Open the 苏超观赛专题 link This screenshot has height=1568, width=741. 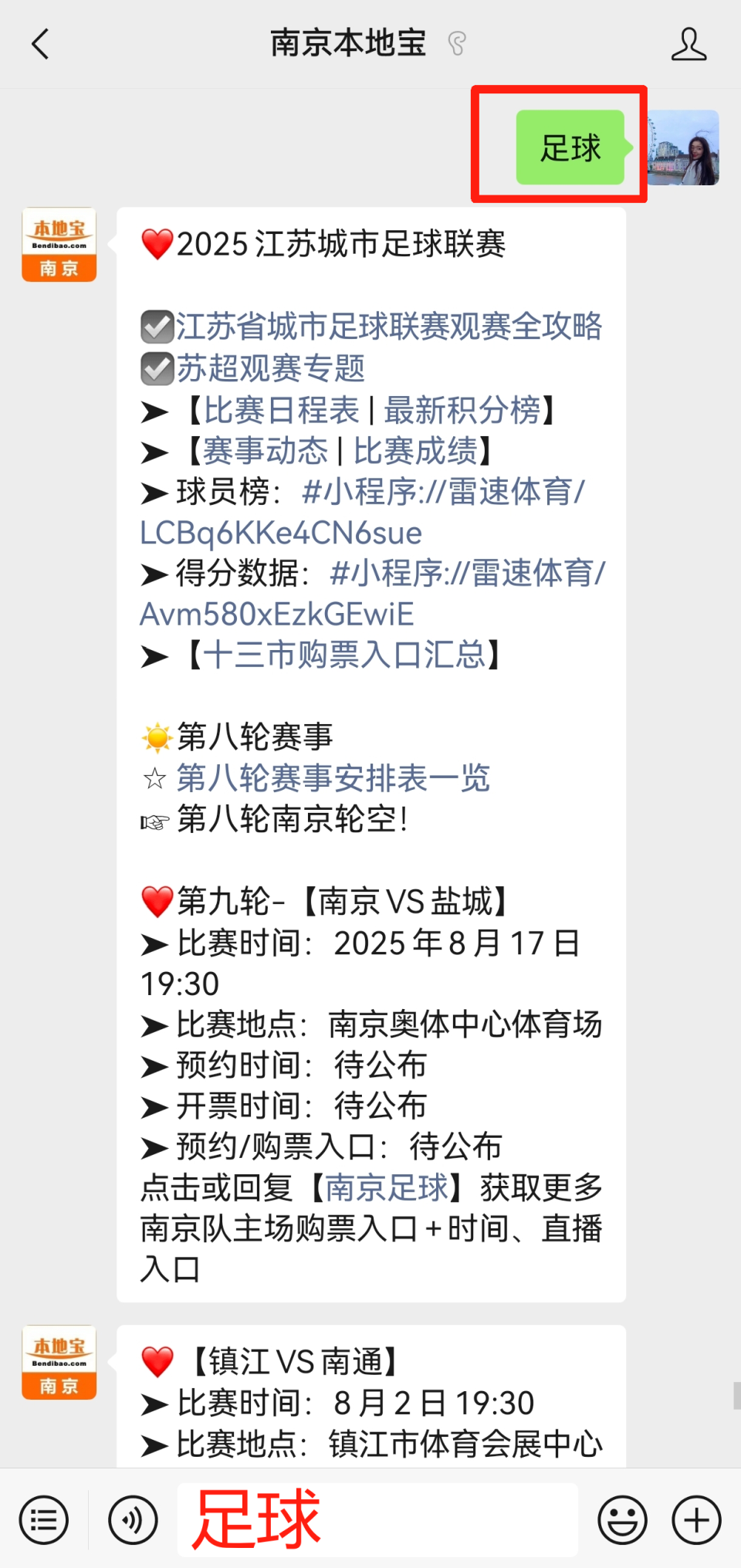pyautogui.click(x=271, y=368)
